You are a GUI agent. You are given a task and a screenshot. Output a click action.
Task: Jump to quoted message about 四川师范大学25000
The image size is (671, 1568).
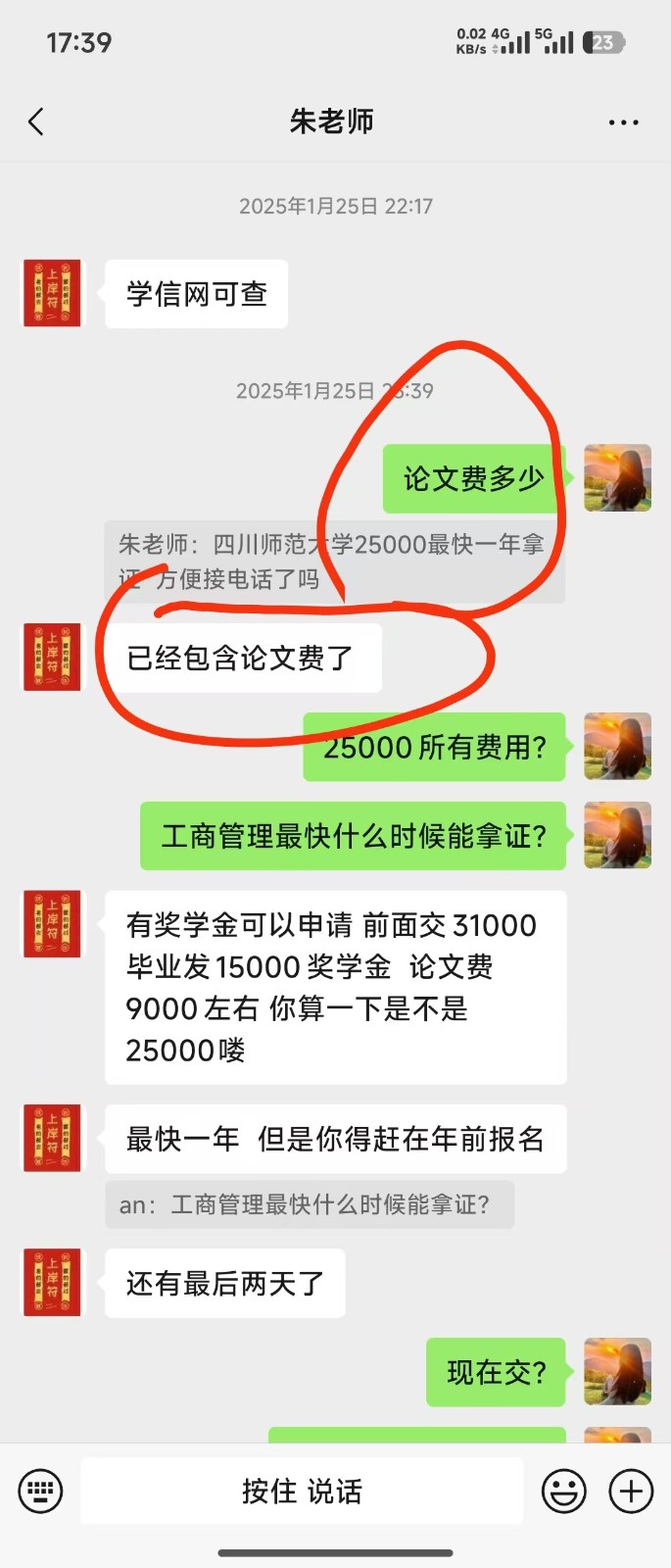tap(333, 562)
